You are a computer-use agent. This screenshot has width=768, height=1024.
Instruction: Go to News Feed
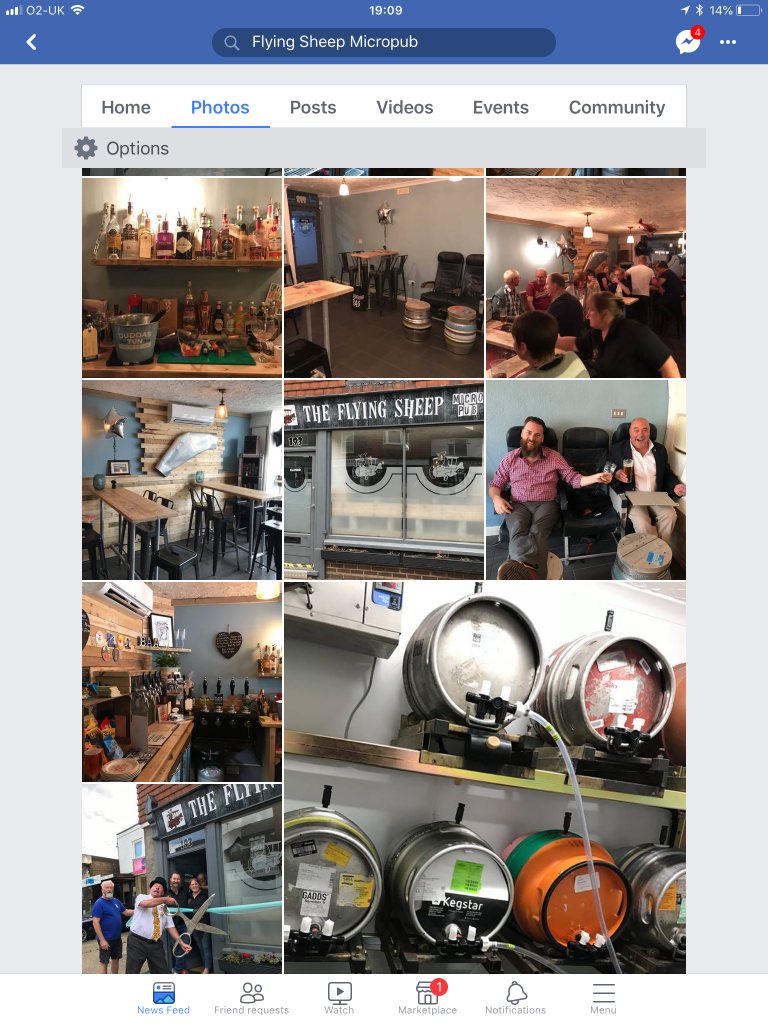click(x=163, y=997)
